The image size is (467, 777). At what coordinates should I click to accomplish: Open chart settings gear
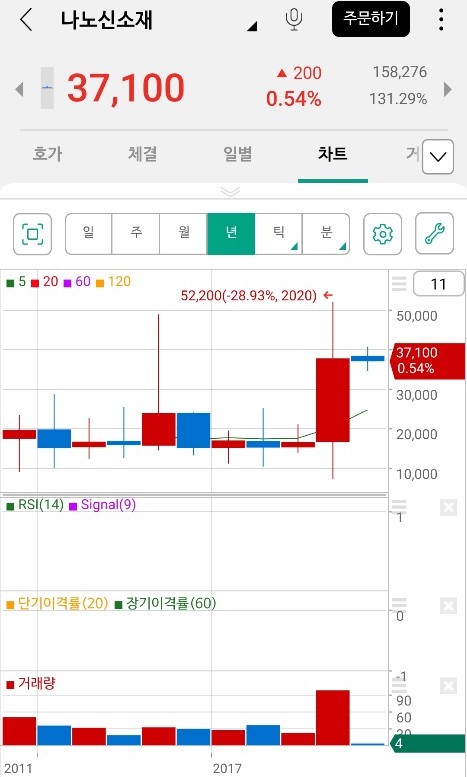coord(383,234)
